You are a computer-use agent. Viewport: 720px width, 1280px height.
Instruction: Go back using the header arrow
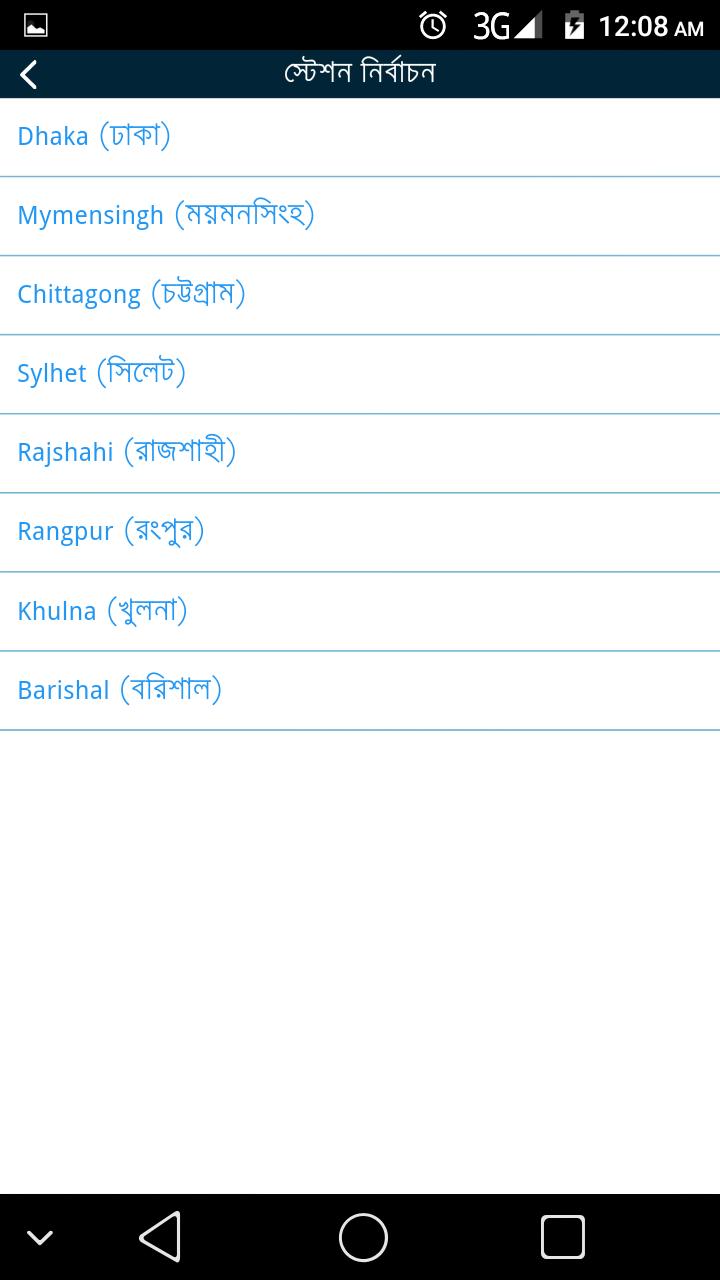[x=29, y=74]
